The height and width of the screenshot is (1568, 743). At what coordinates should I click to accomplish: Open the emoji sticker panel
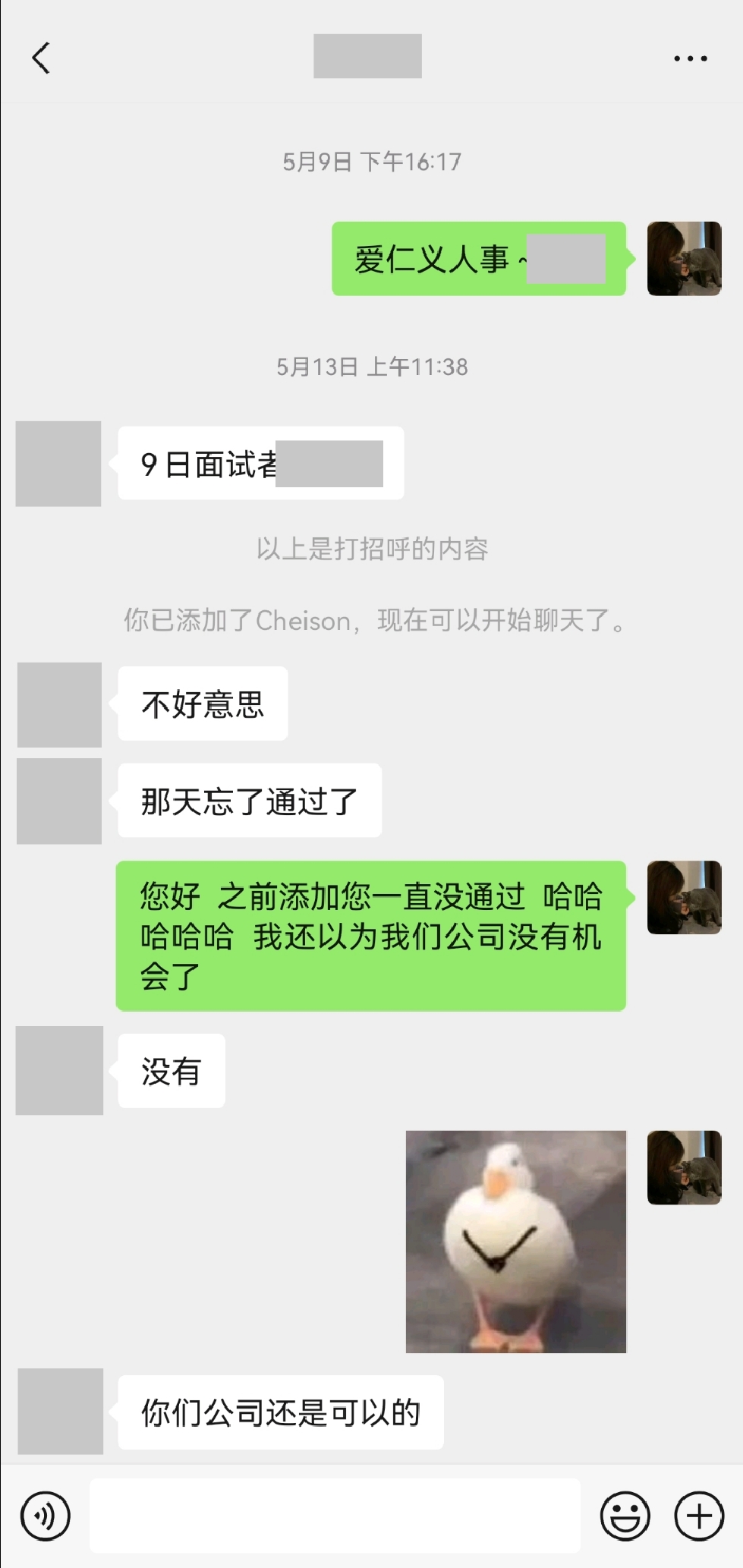tap(625, 1516)
